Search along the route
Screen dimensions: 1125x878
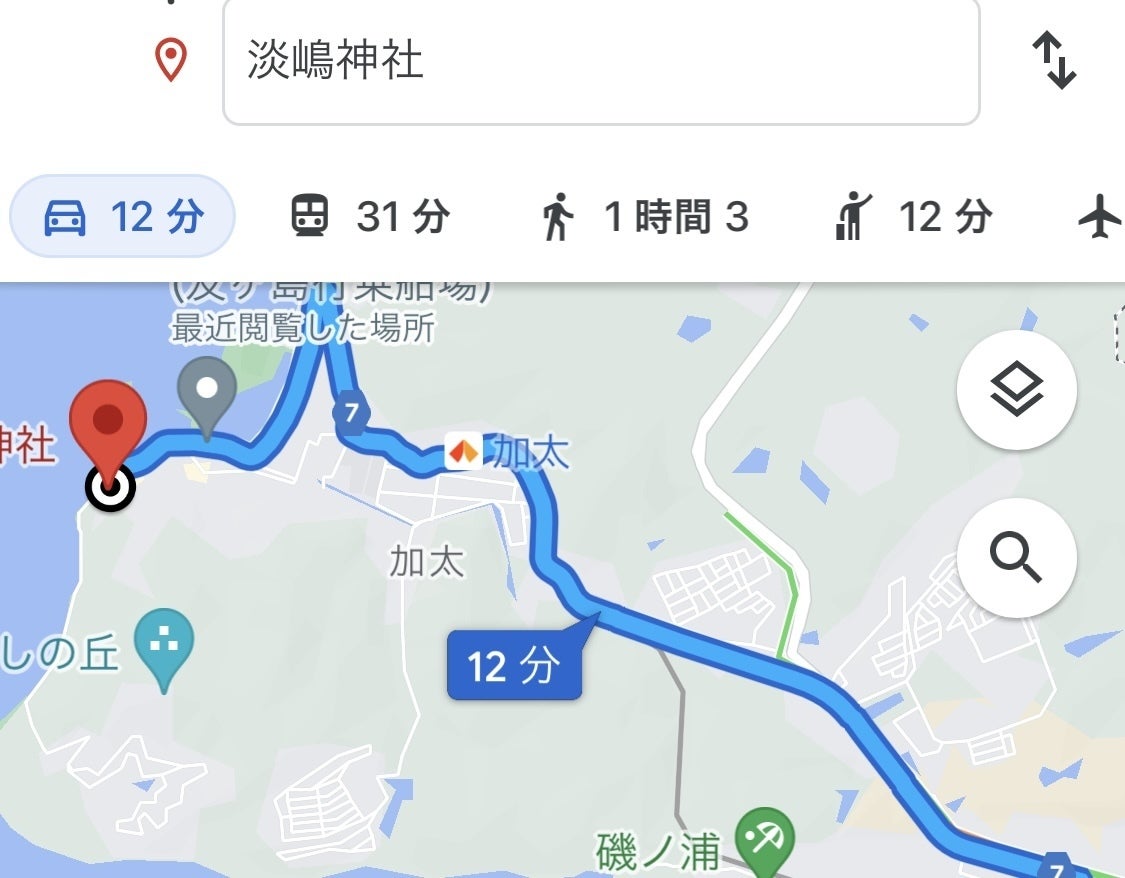[x=1016, y=556]
